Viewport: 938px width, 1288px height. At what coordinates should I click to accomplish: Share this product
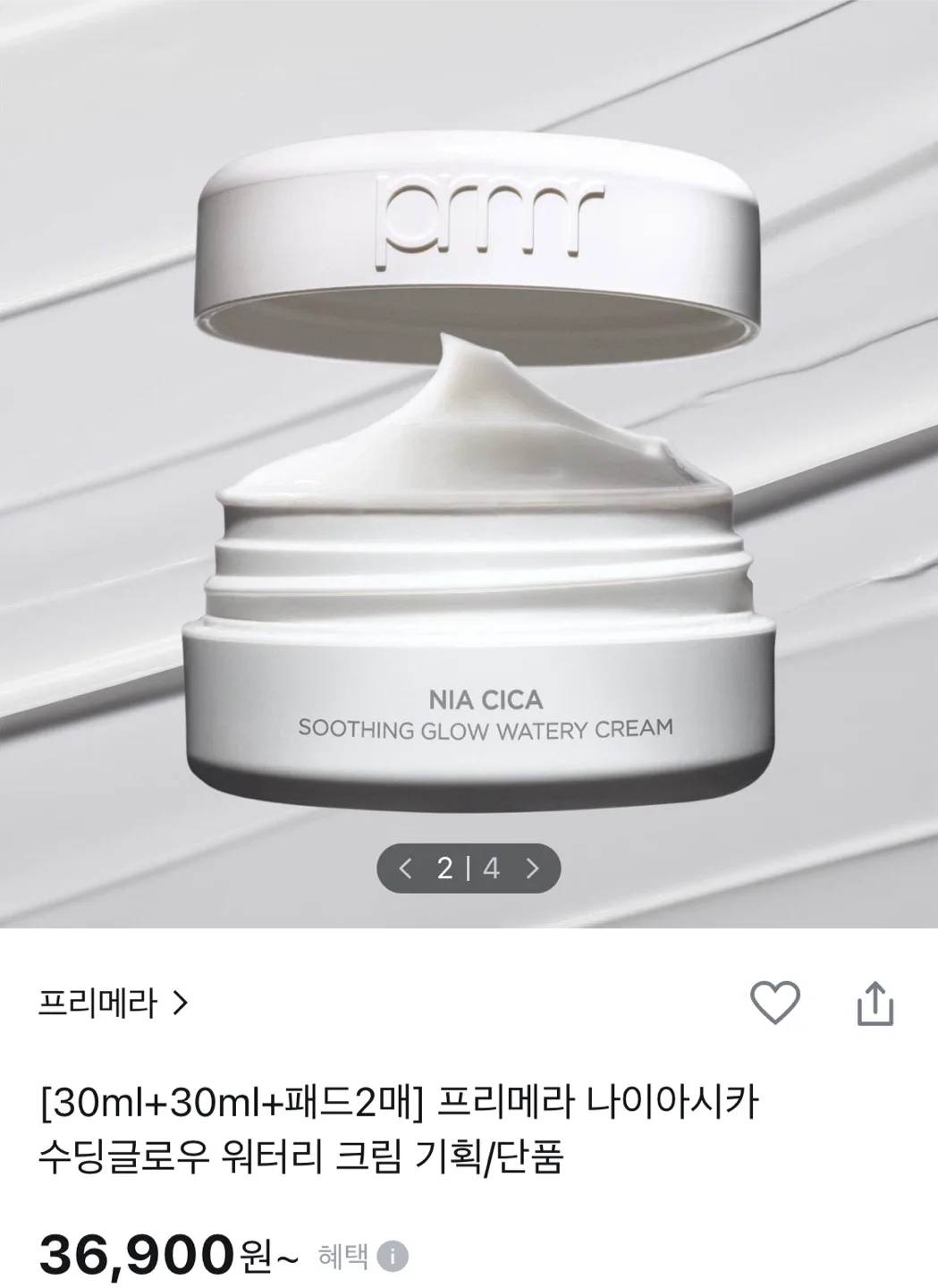coord(875,1003)
